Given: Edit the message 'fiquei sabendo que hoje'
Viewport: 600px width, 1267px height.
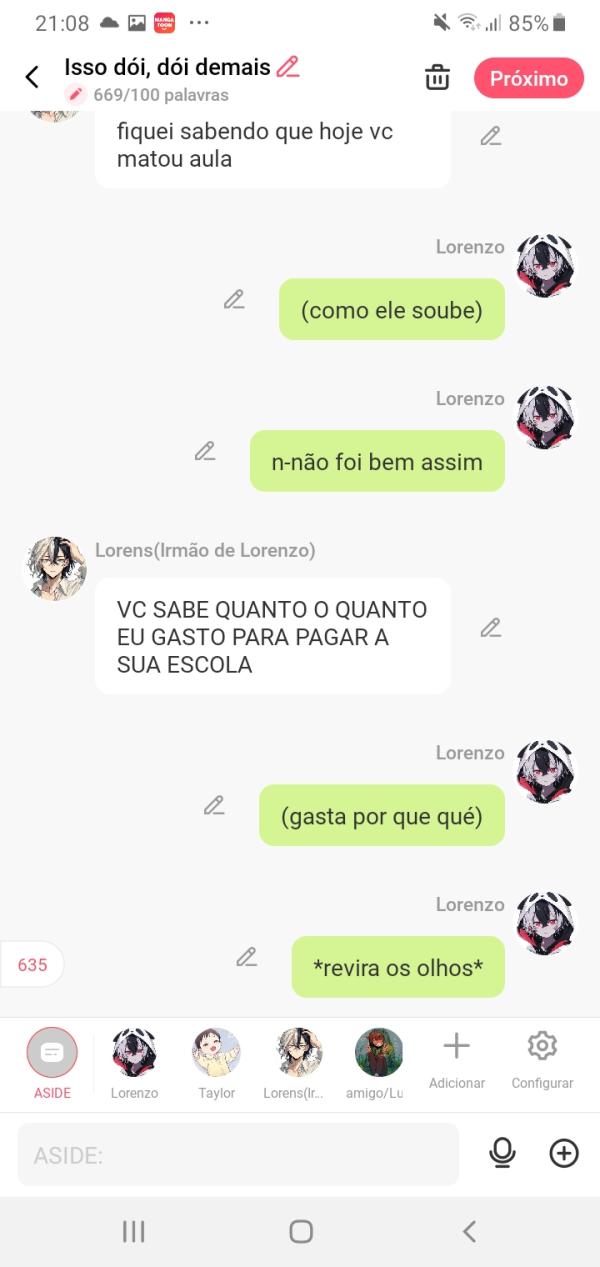Looking at the screenshot, I should [490, 136].
